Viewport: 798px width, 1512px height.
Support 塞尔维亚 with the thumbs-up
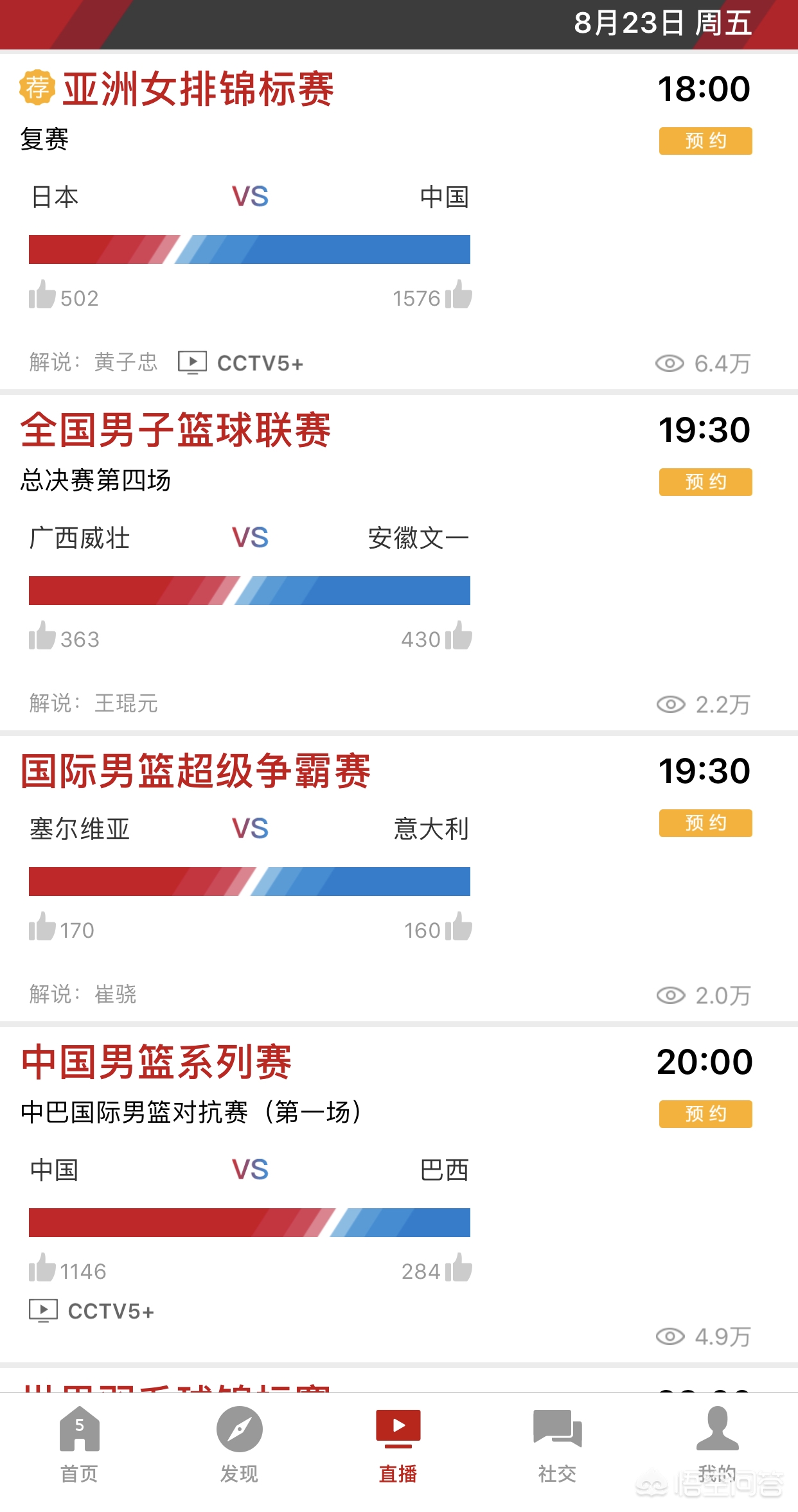click(x=42, y=927)
